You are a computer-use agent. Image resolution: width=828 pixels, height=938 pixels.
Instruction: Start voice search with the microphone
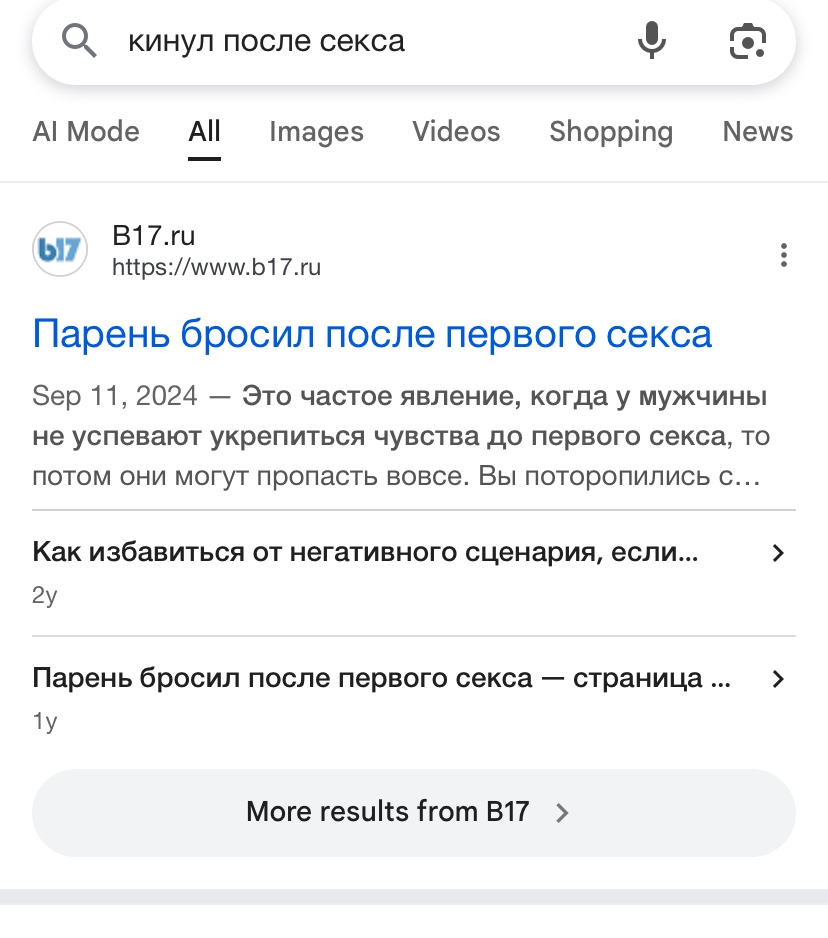pyautogui.click(x=651, y=41)
